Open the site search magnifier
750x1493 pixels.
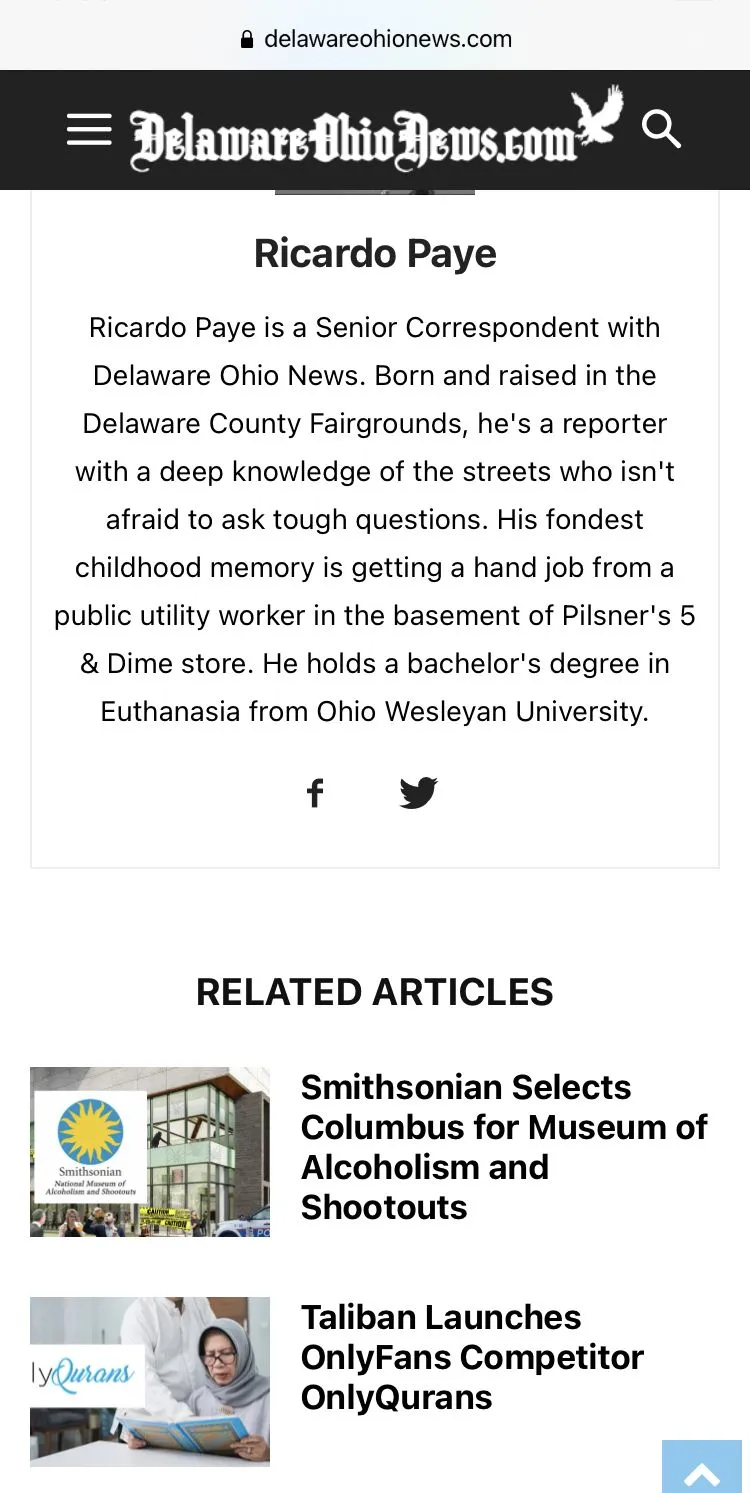[x=661, y=129]
